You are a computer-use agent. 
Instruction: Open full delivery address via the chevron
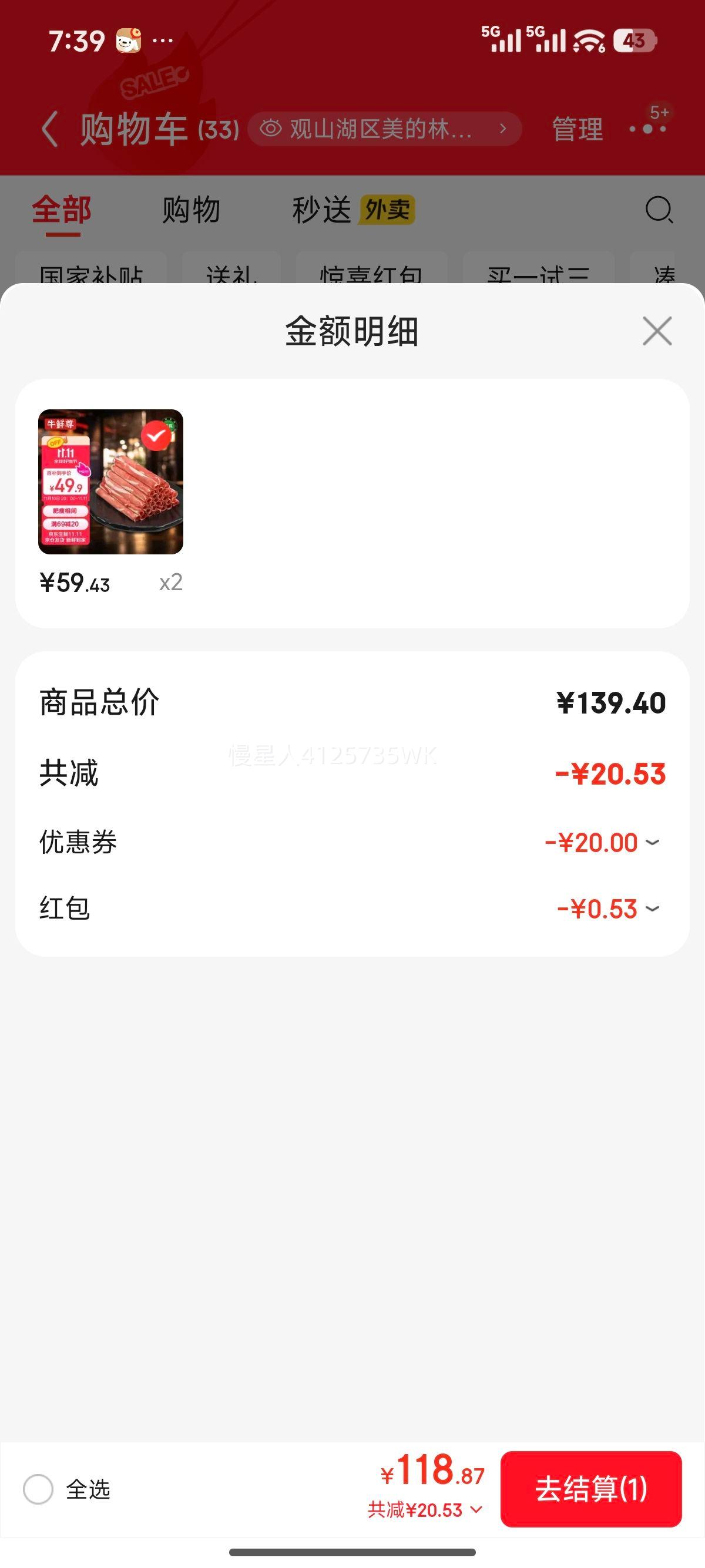504,129
